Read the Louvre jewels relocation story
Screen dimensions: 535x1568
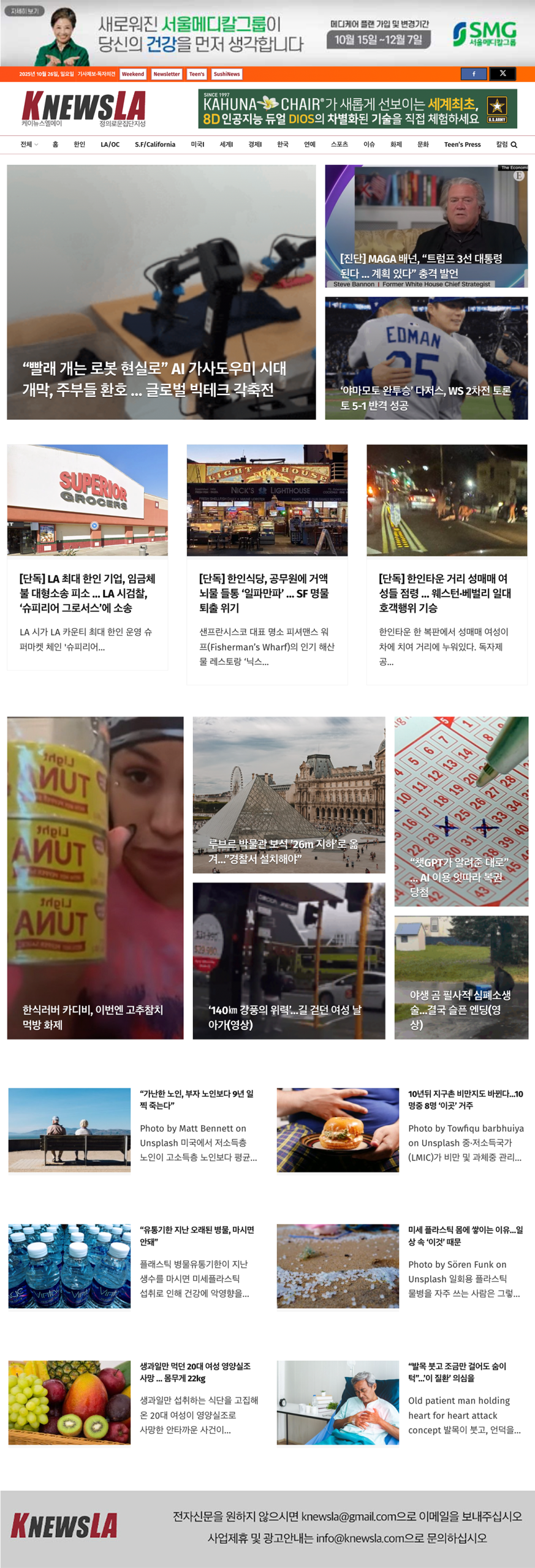pyautogui.click(x=283, y=851)
